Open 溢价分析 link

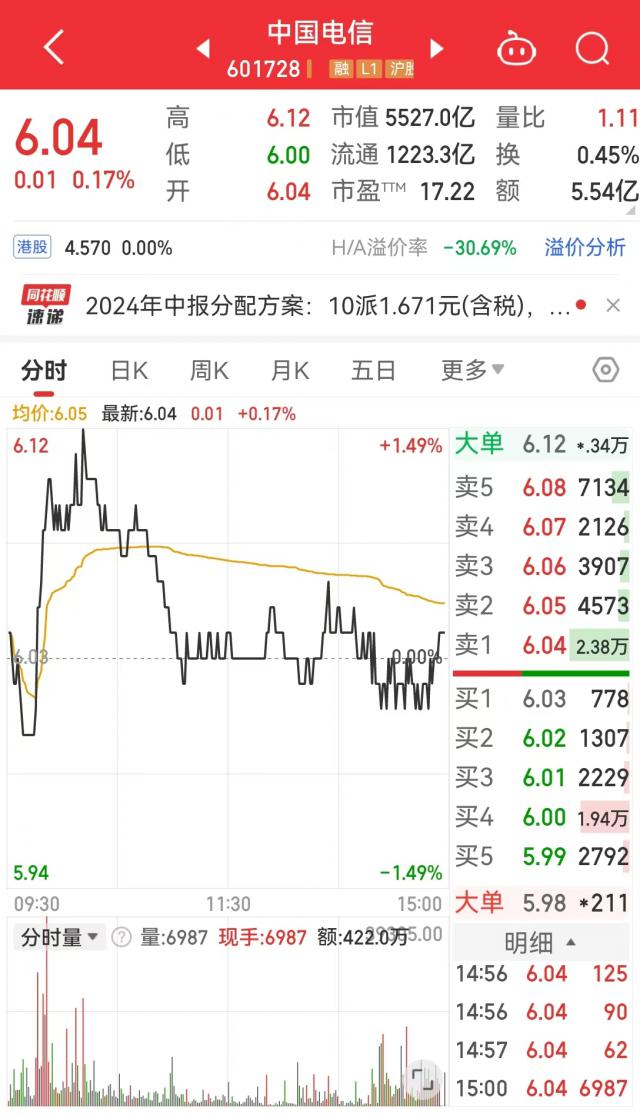pos(585,247)
